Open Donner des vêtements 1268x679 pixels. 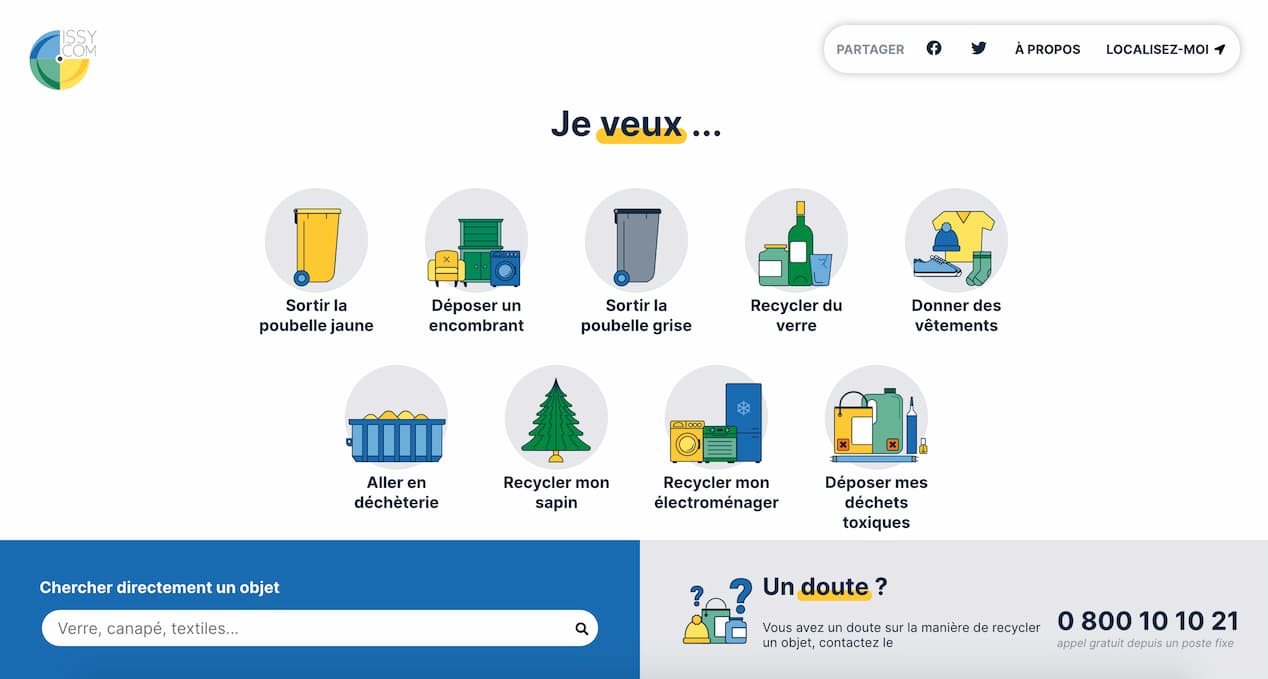point(956,262)
